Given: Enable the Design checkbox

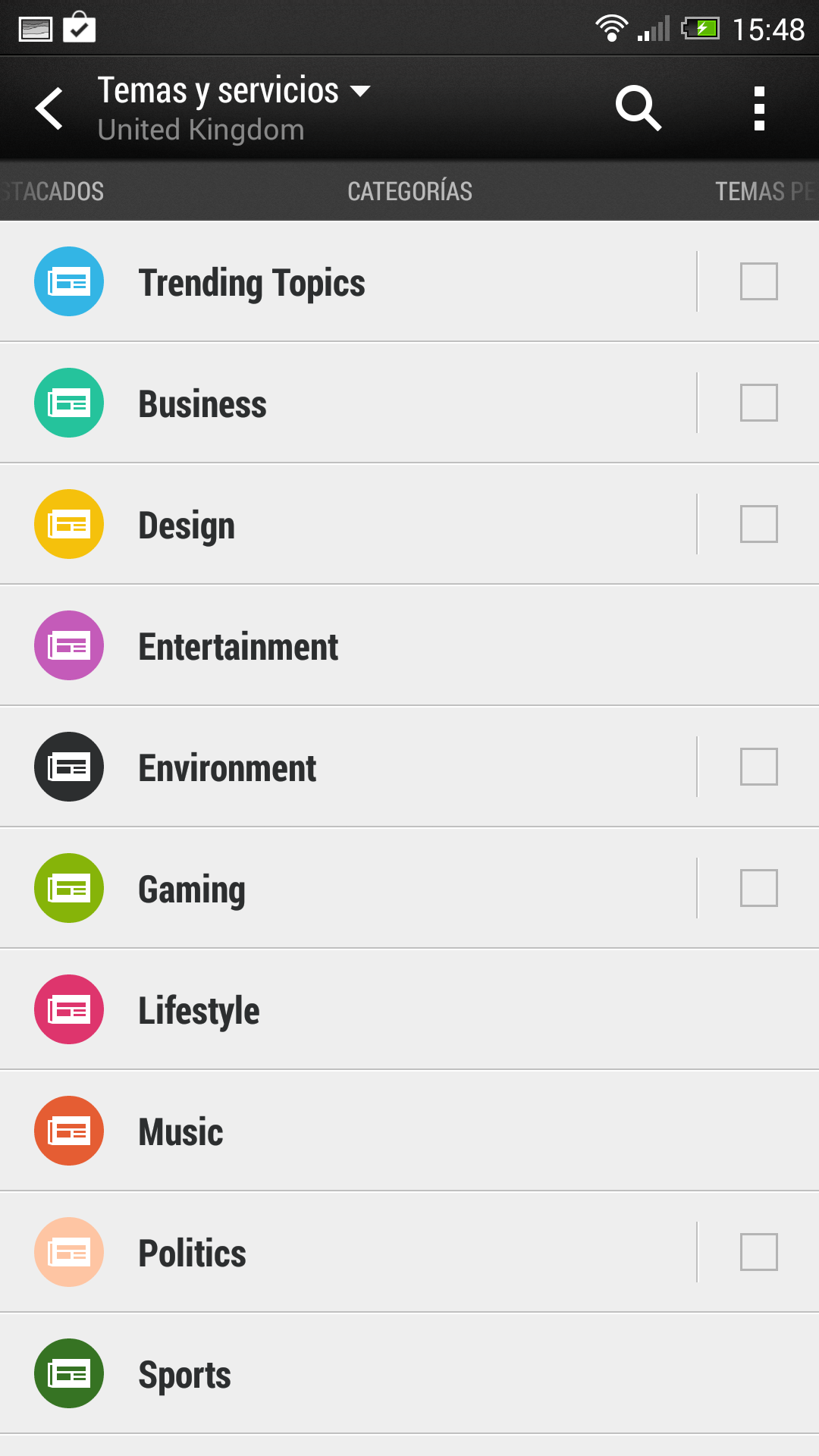Looking at the screenshot, I should (758, 524).
